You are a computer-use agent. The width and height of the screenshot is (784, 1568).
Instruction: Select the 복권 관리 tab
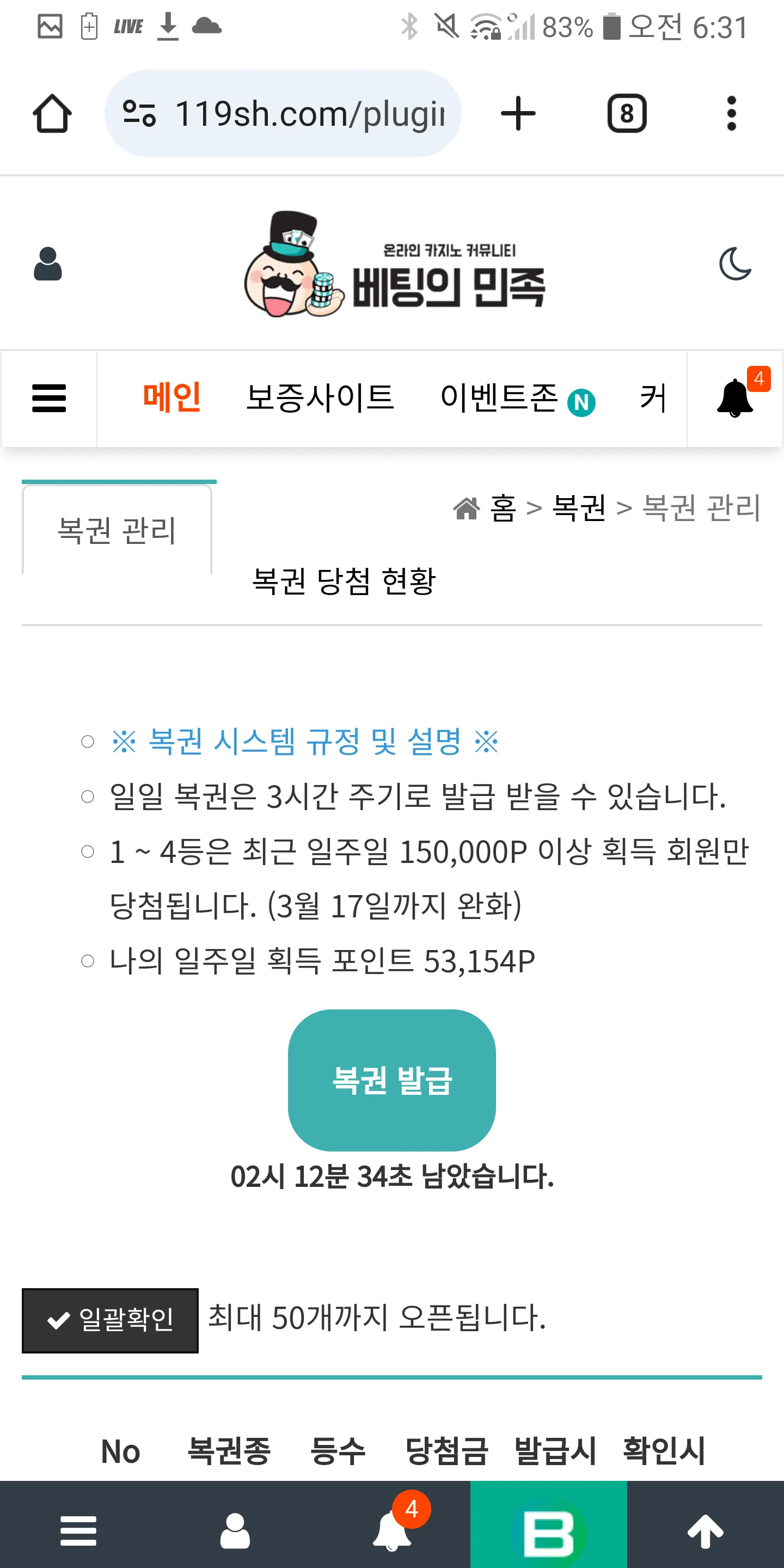click(117, 530)
